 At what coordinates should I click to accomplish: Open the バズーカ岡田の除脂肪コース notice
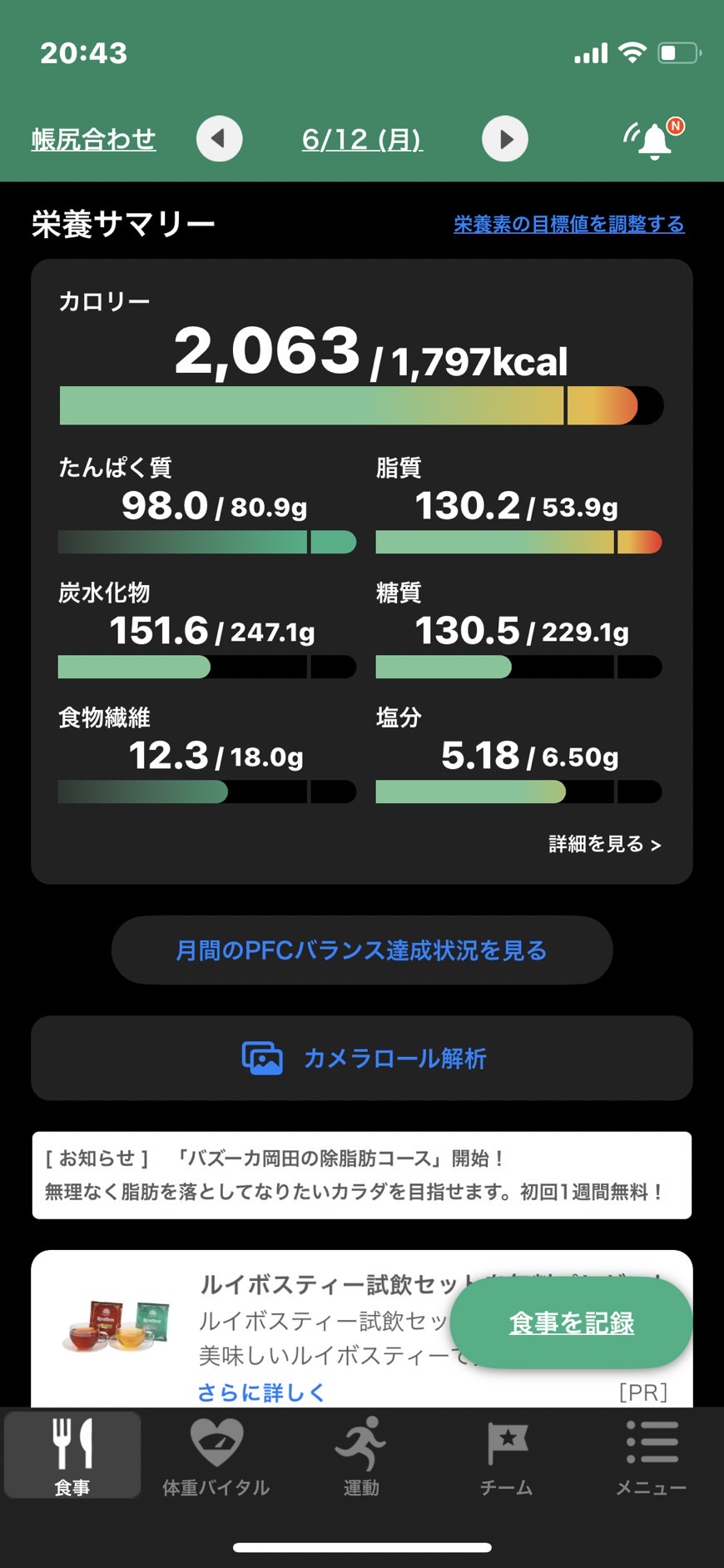click(x=362, y=1175)
